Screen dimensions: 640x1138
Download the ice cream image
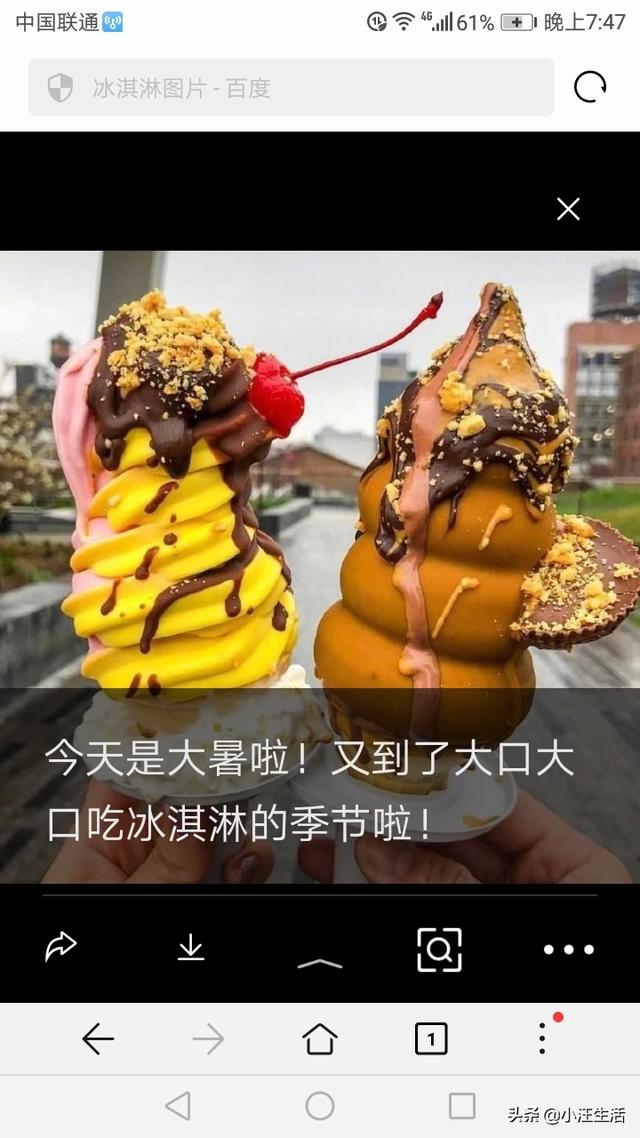(191, 948)
